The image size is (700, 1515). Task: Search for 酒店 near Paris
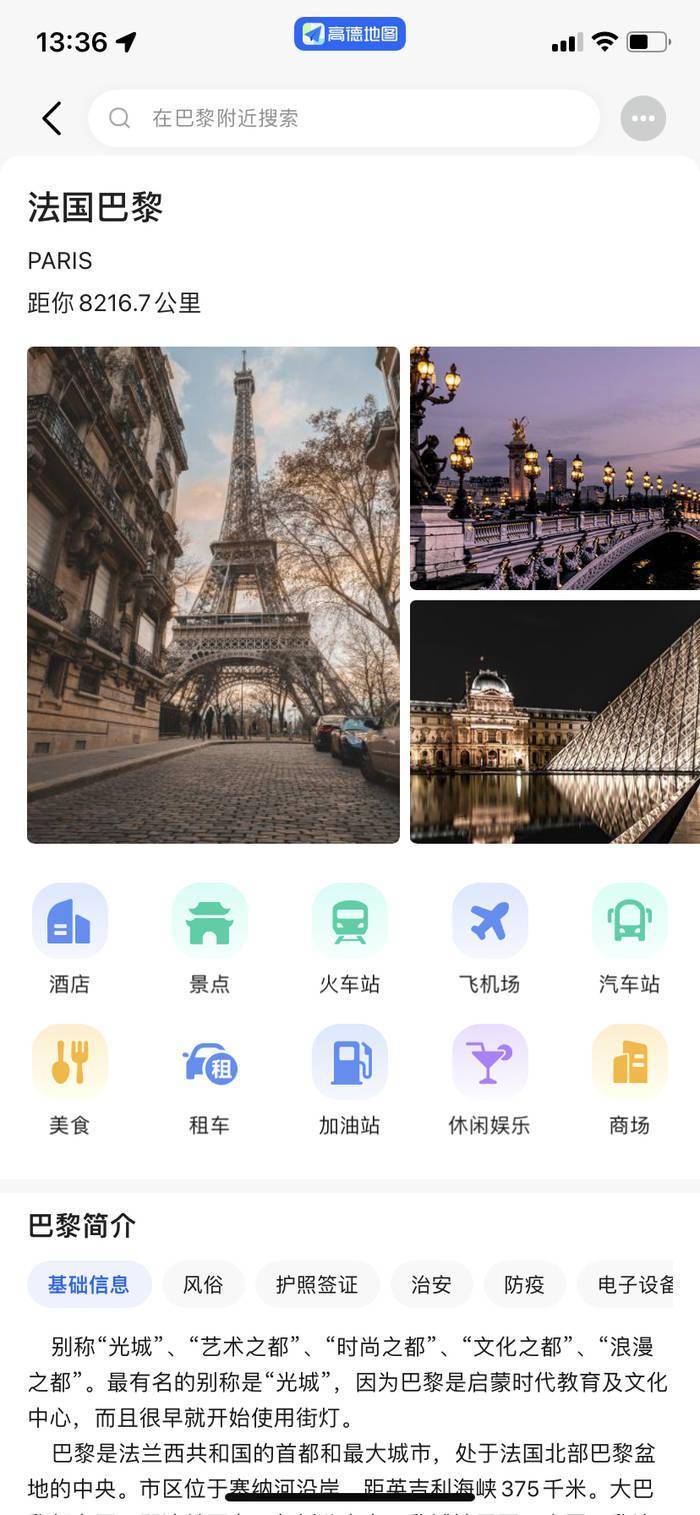(70, 938)
